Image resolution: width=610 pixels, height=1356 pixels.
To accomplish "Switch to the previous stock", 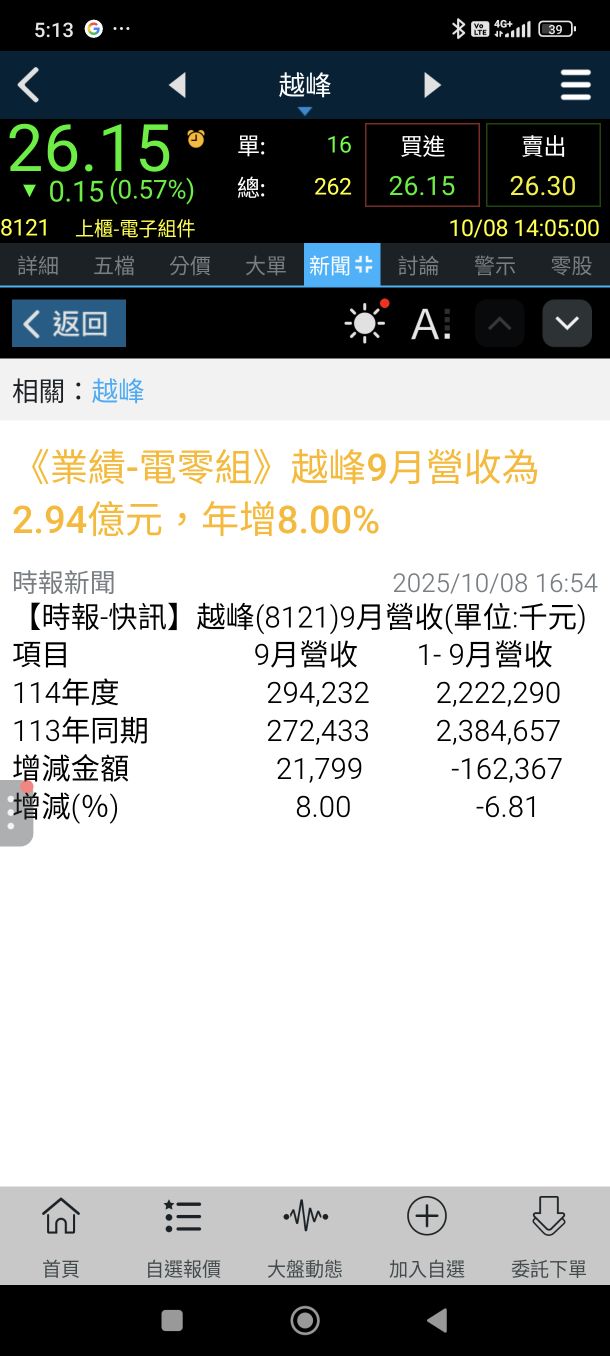I will tap(177, 86).
